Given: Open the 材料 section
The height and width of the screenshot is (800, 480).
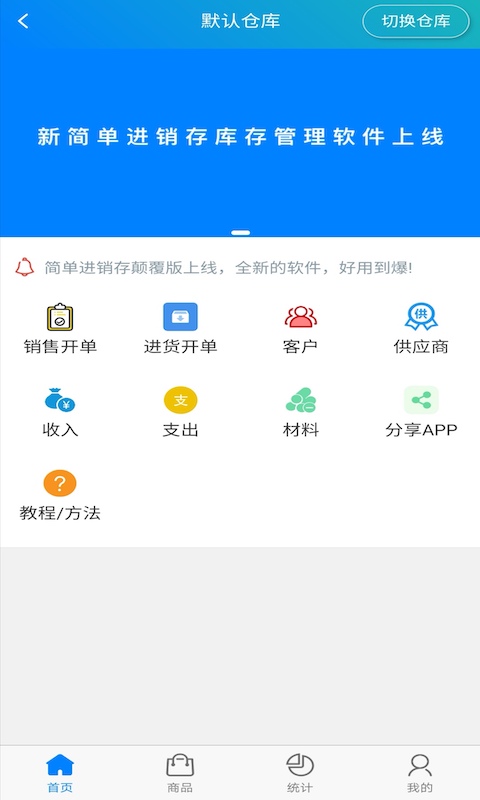Looking at the screenshot, I should coord(300,412).
